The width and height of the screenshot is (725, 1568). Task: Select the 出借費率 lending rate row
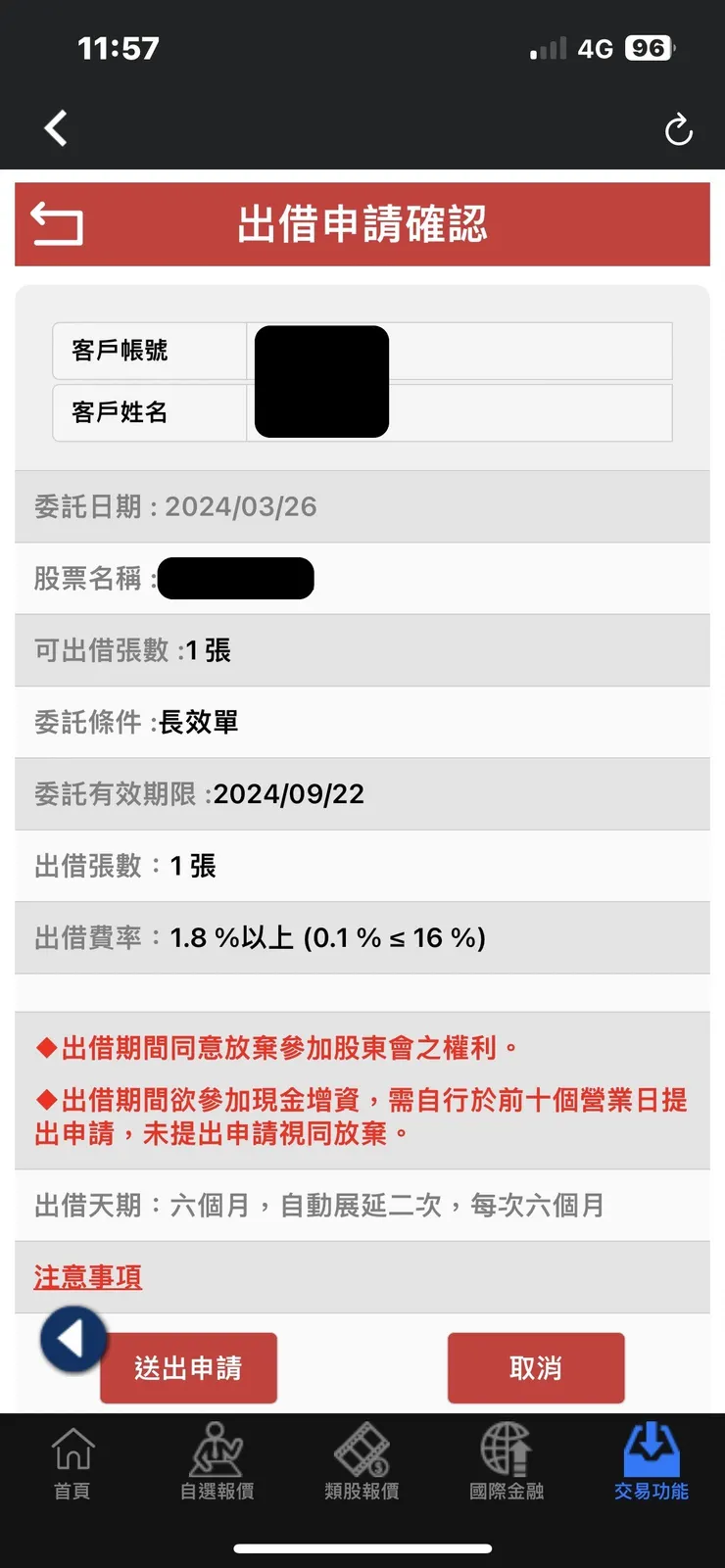[x=362, y=937]
